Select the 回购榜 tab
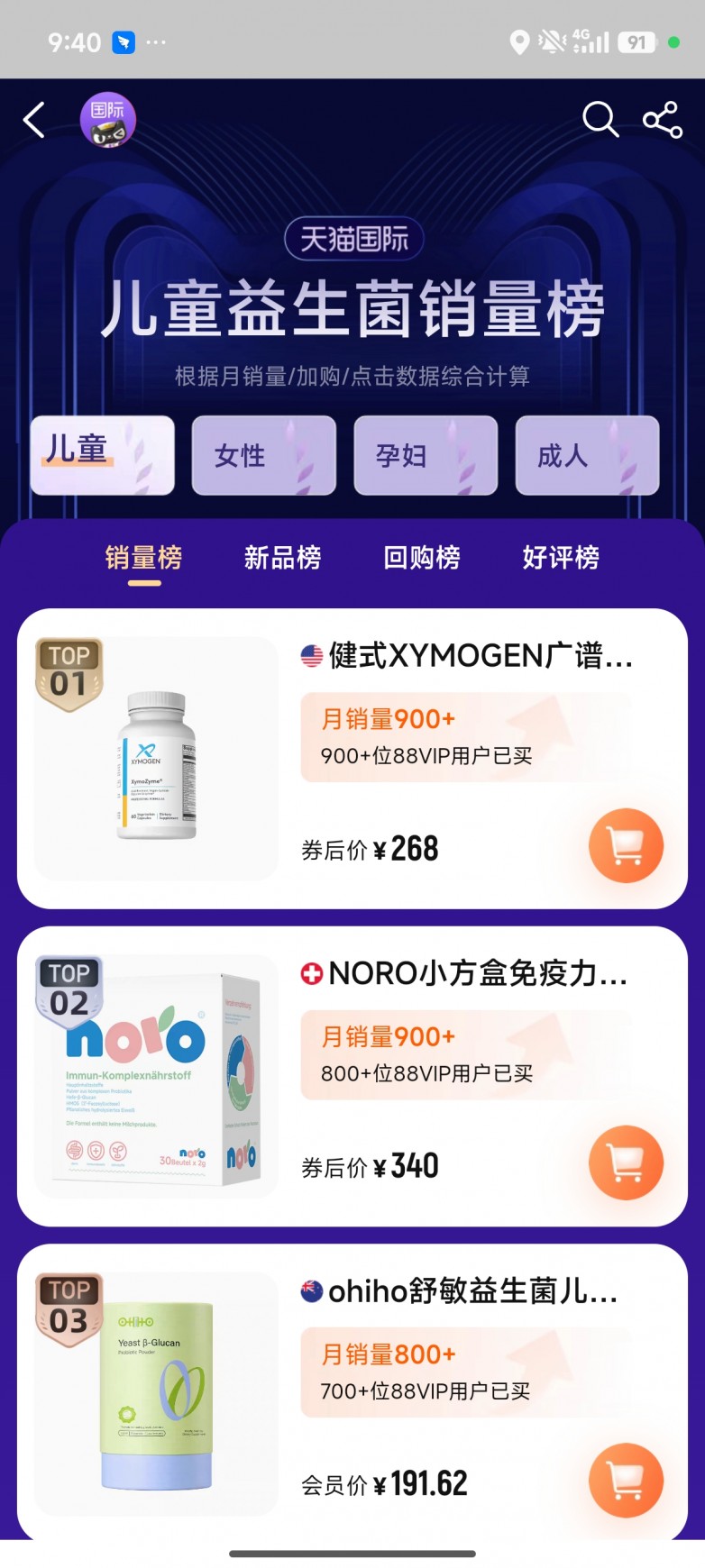Image resolution: width=705 pixels, height=1568 pixels. (x=421, y=559)
